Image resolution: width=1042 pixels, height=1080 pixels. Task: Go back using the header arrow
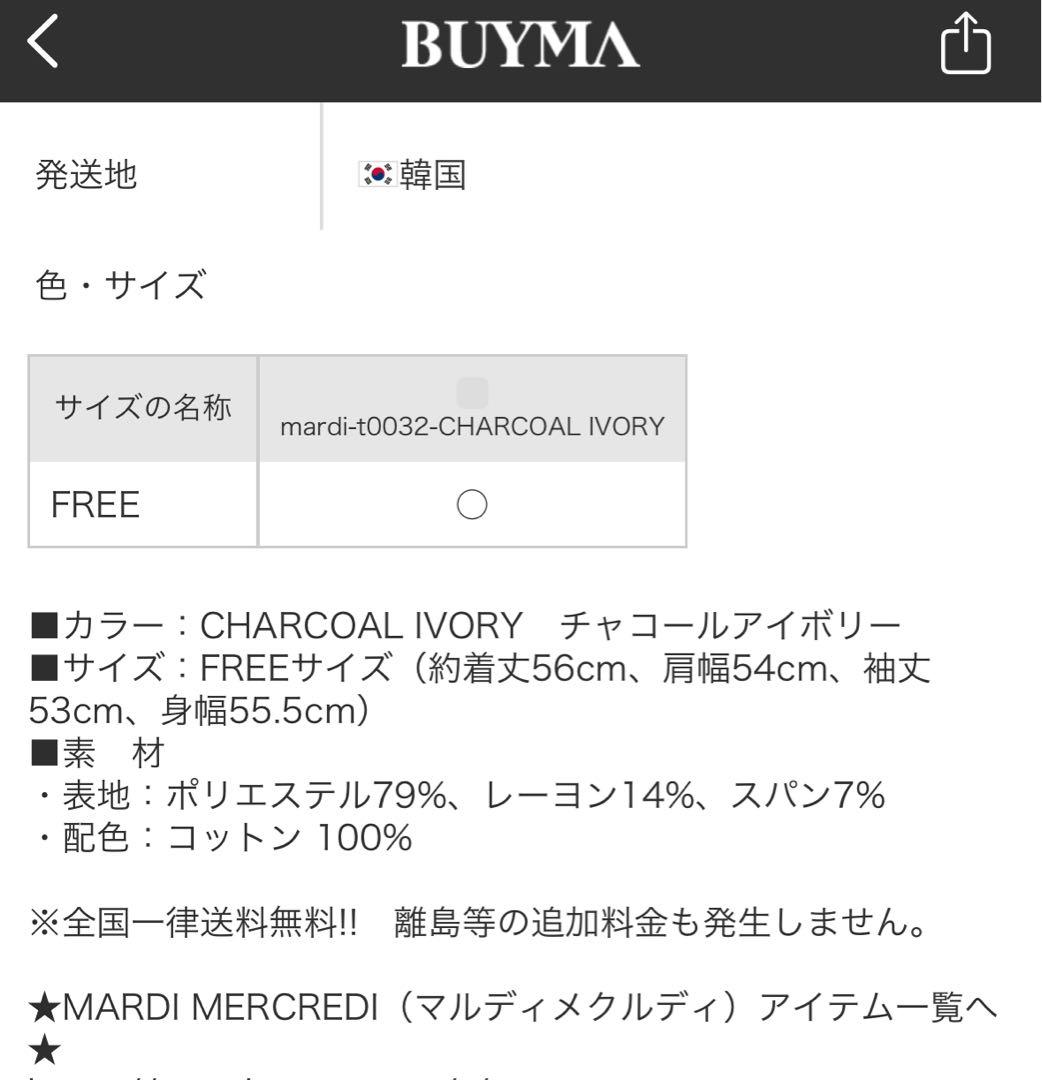[43, 47]
